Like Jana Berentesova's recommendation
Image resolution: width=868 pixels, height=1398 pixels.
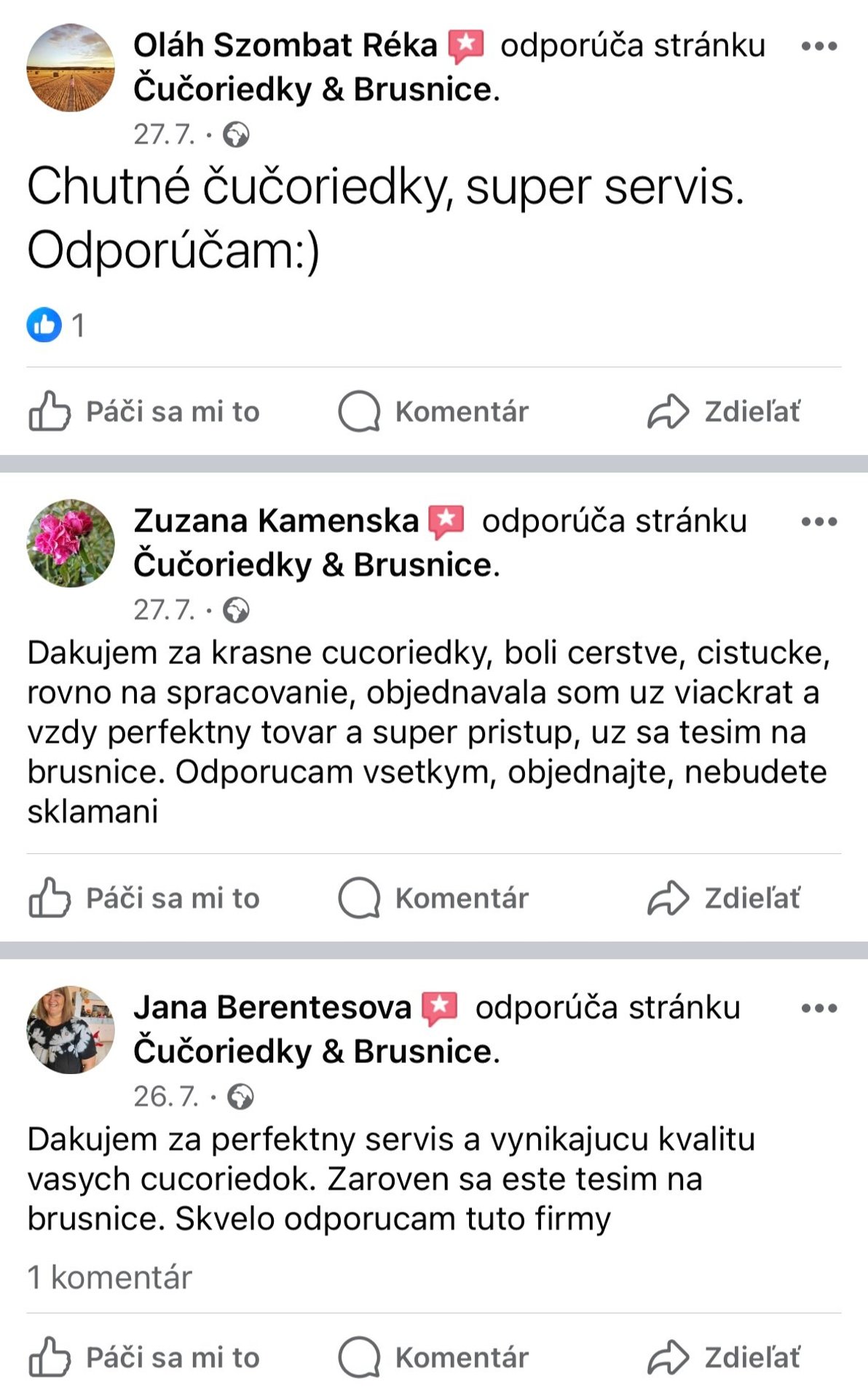point(144,1357)
